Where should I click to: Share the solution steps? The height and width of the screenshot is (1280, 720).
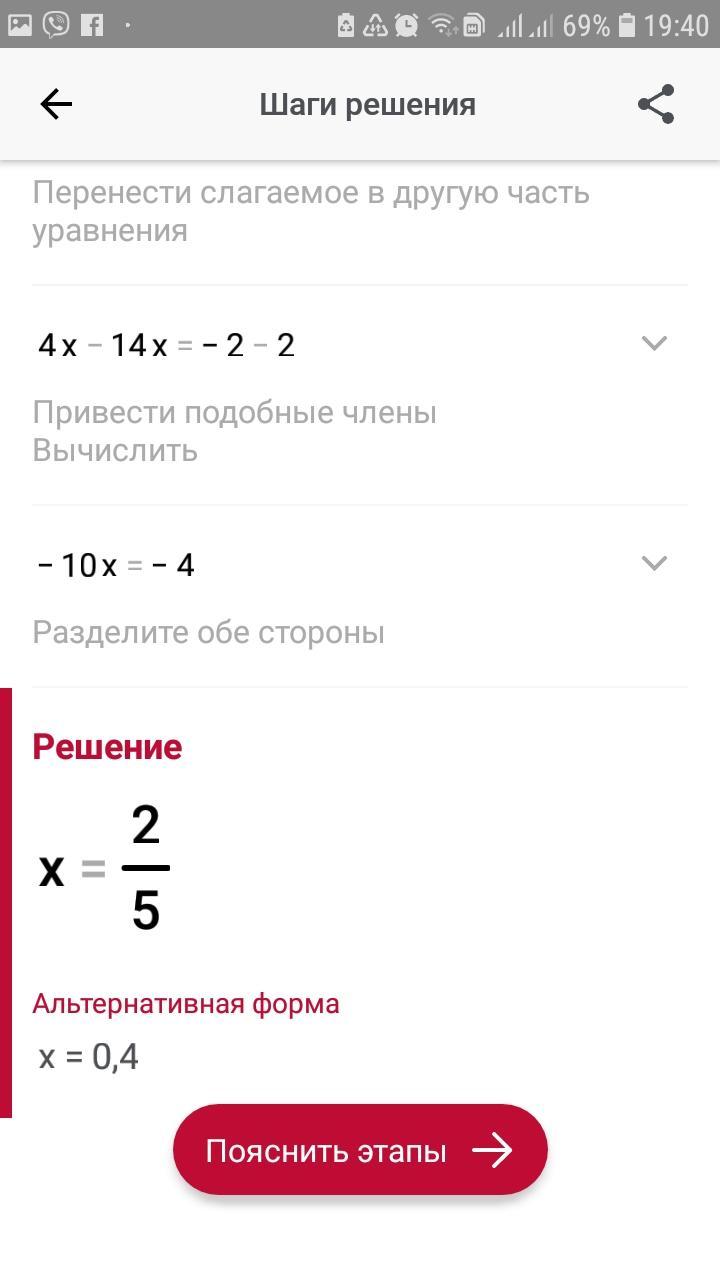point(656,104)
